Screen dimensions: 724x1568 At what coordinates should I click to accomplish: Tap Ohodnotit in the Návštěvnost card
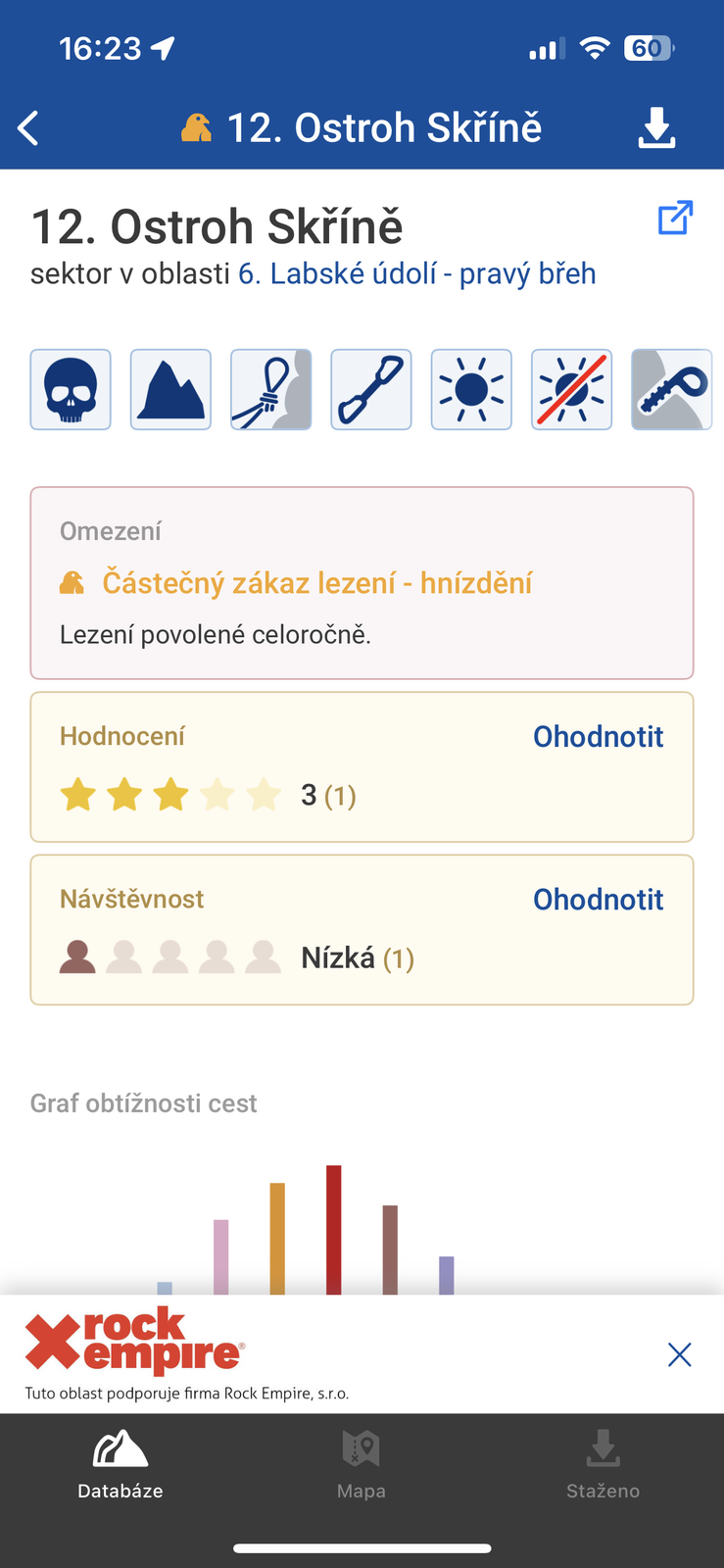598,899
